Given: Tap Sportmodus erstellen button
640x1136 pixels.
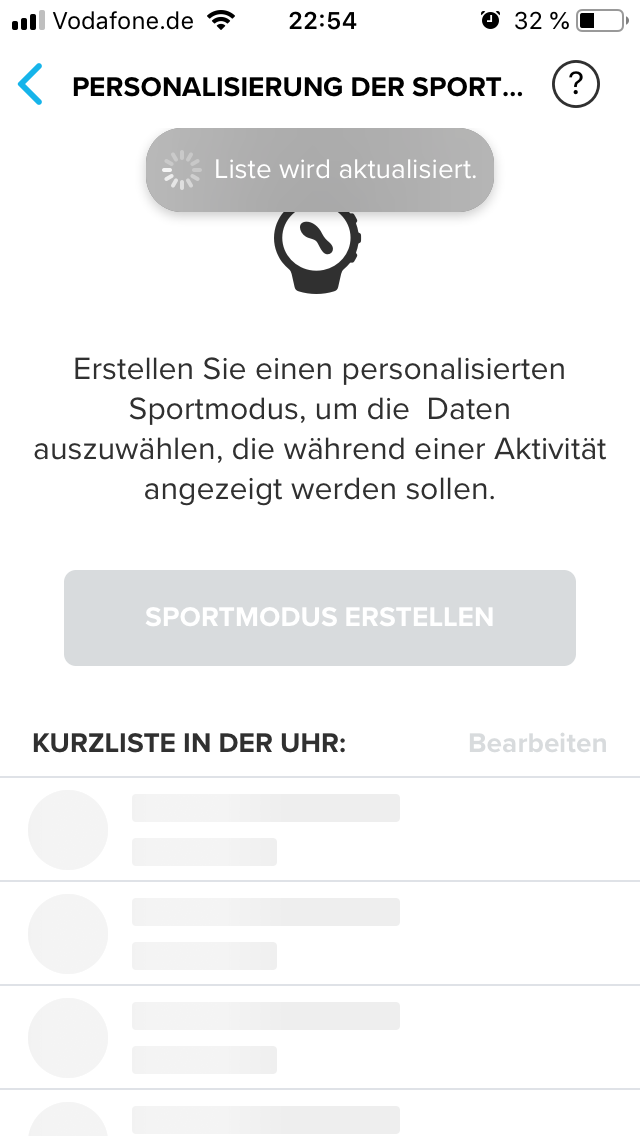Looking at the screenshot, I should click(x=320, y=617).
